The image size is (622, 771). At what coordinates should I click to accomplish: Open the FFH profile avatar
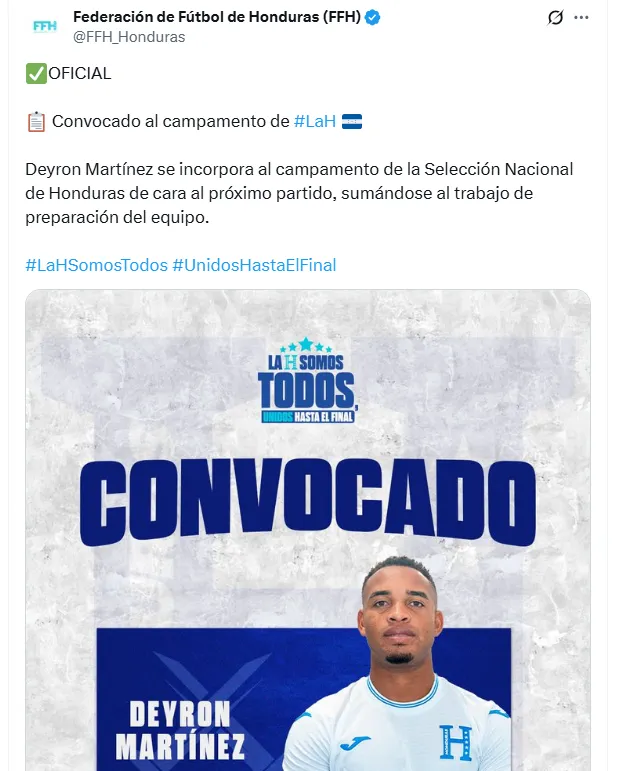(x=44, y=27)
